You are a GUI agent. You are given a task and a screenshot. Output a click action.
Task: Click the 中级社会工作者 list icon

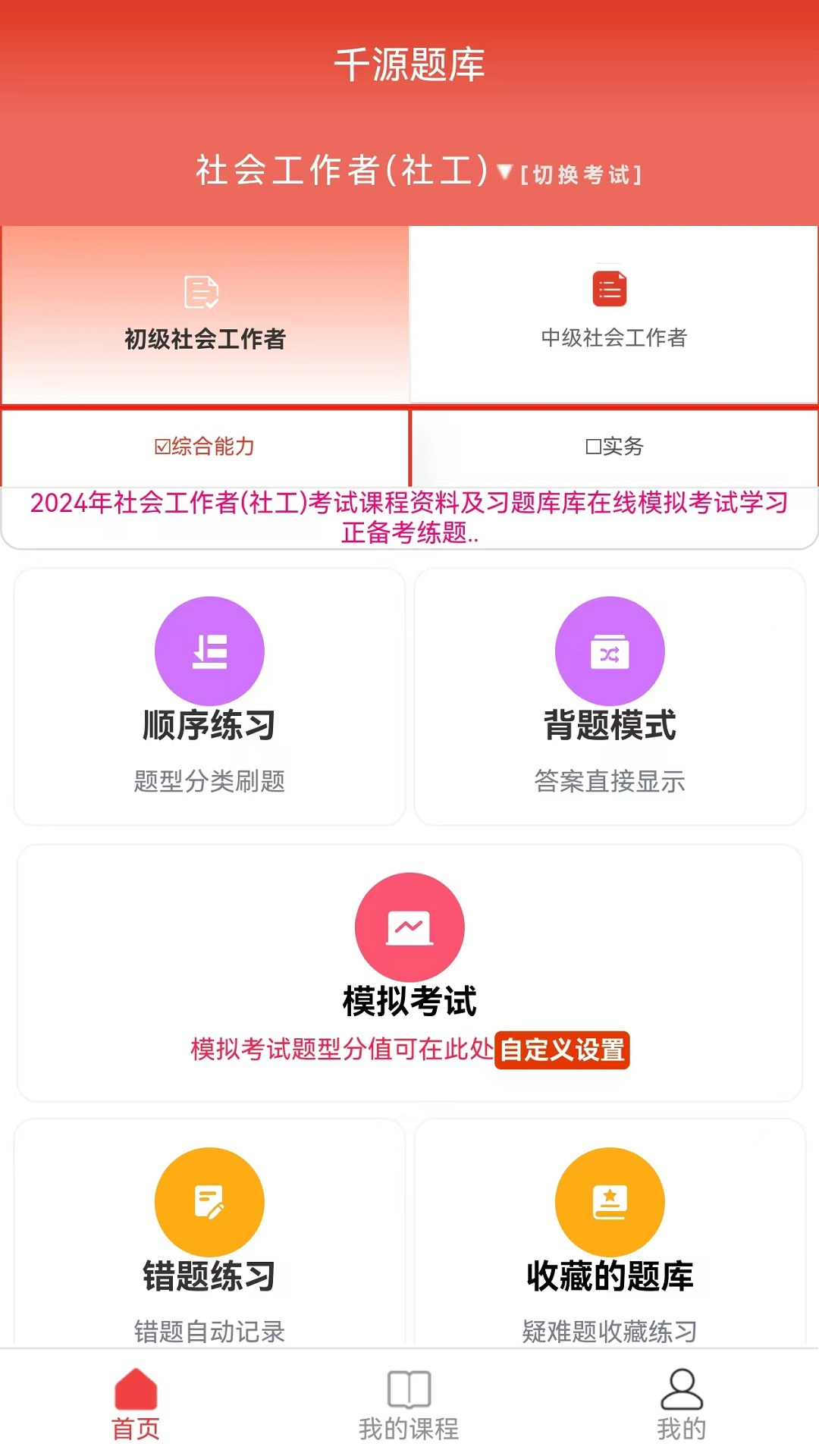point(610,289)
